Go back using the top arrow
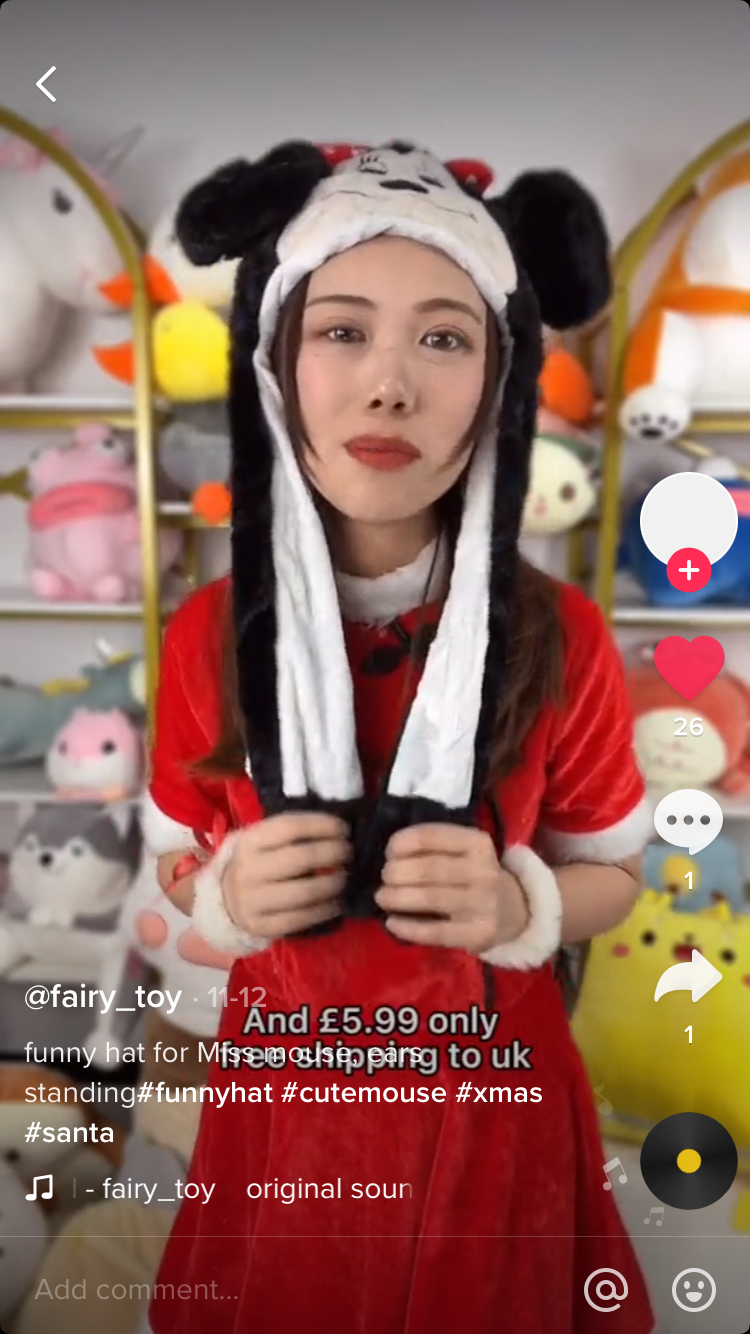The width and height of the screenshot is (750, 1334). click(x=46, y=85)
